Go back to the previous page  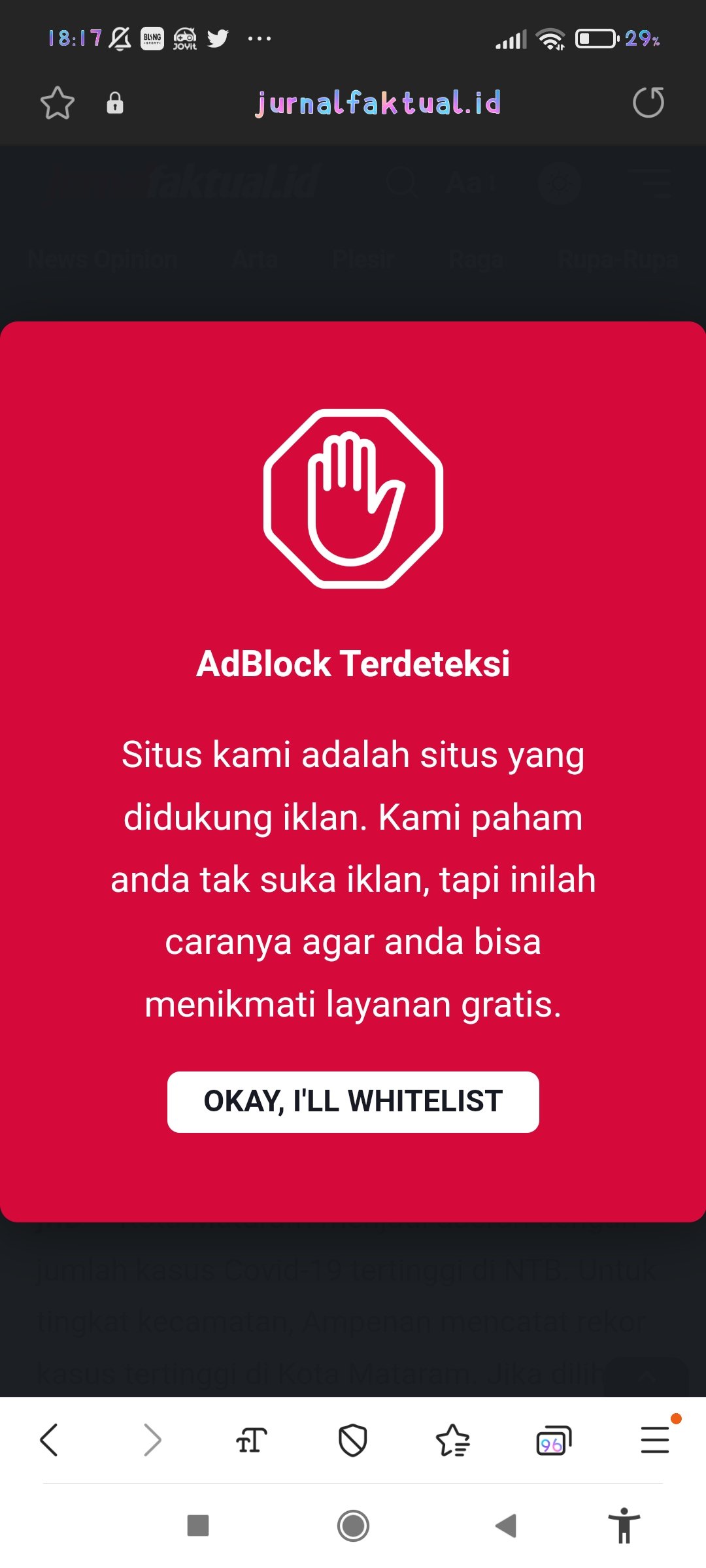[50, 1440]
